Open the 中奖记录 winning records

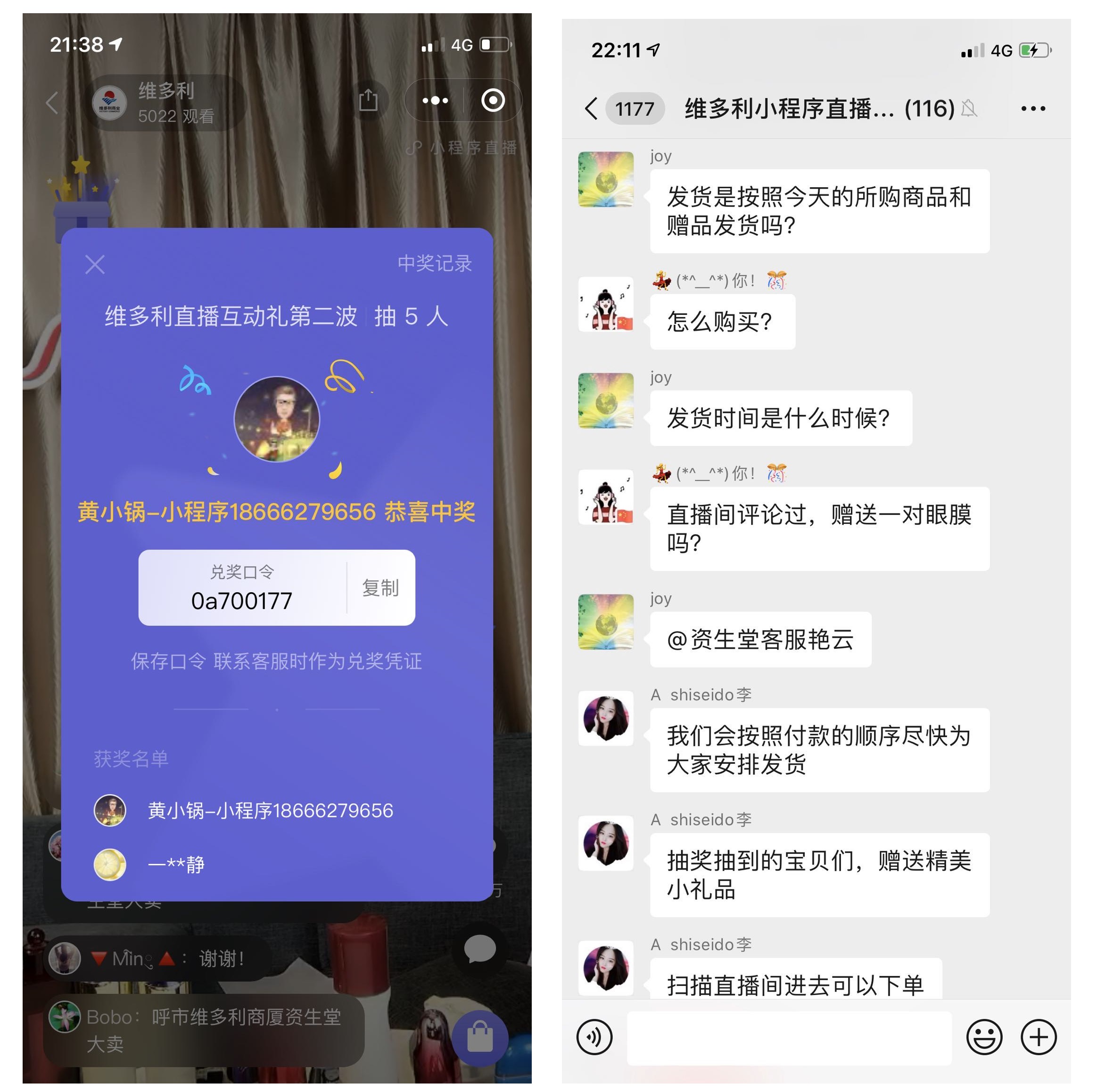click(x=434, y=264)
